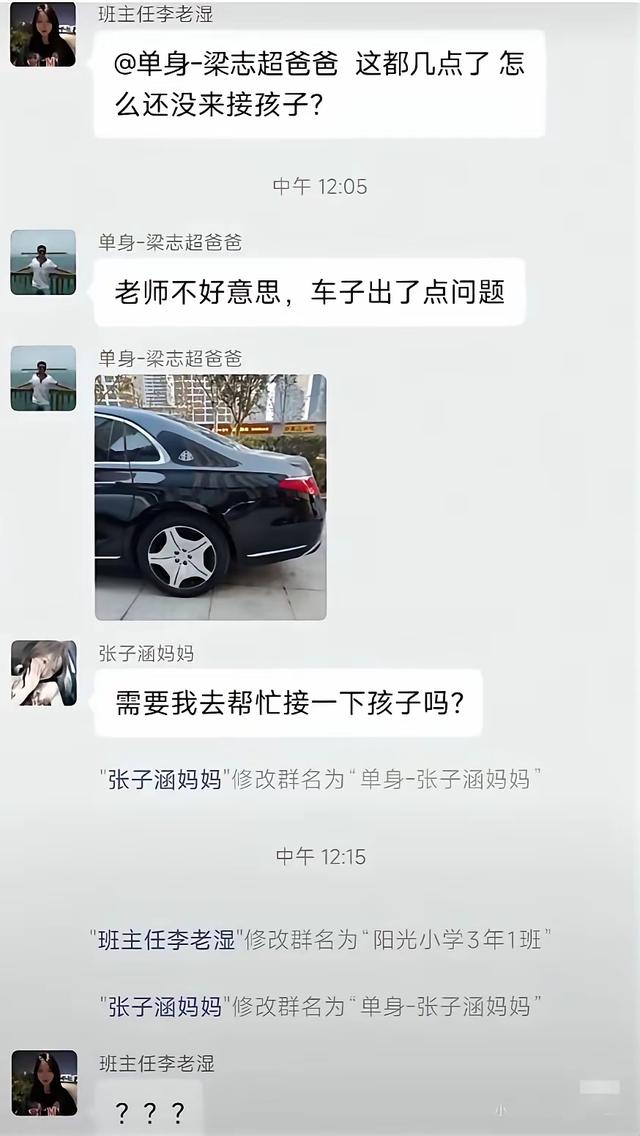
Task: Open 张子涵妈妈's profile avatar
Action: [43, 673]
